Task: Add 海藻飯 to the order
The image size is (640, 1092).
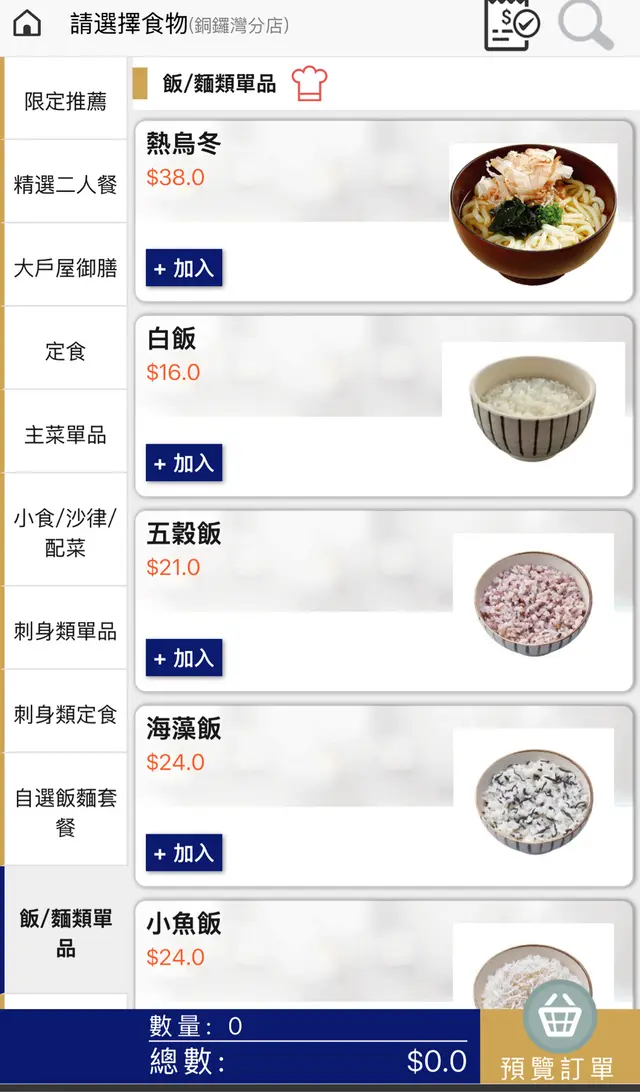Action: coord(184,853)
